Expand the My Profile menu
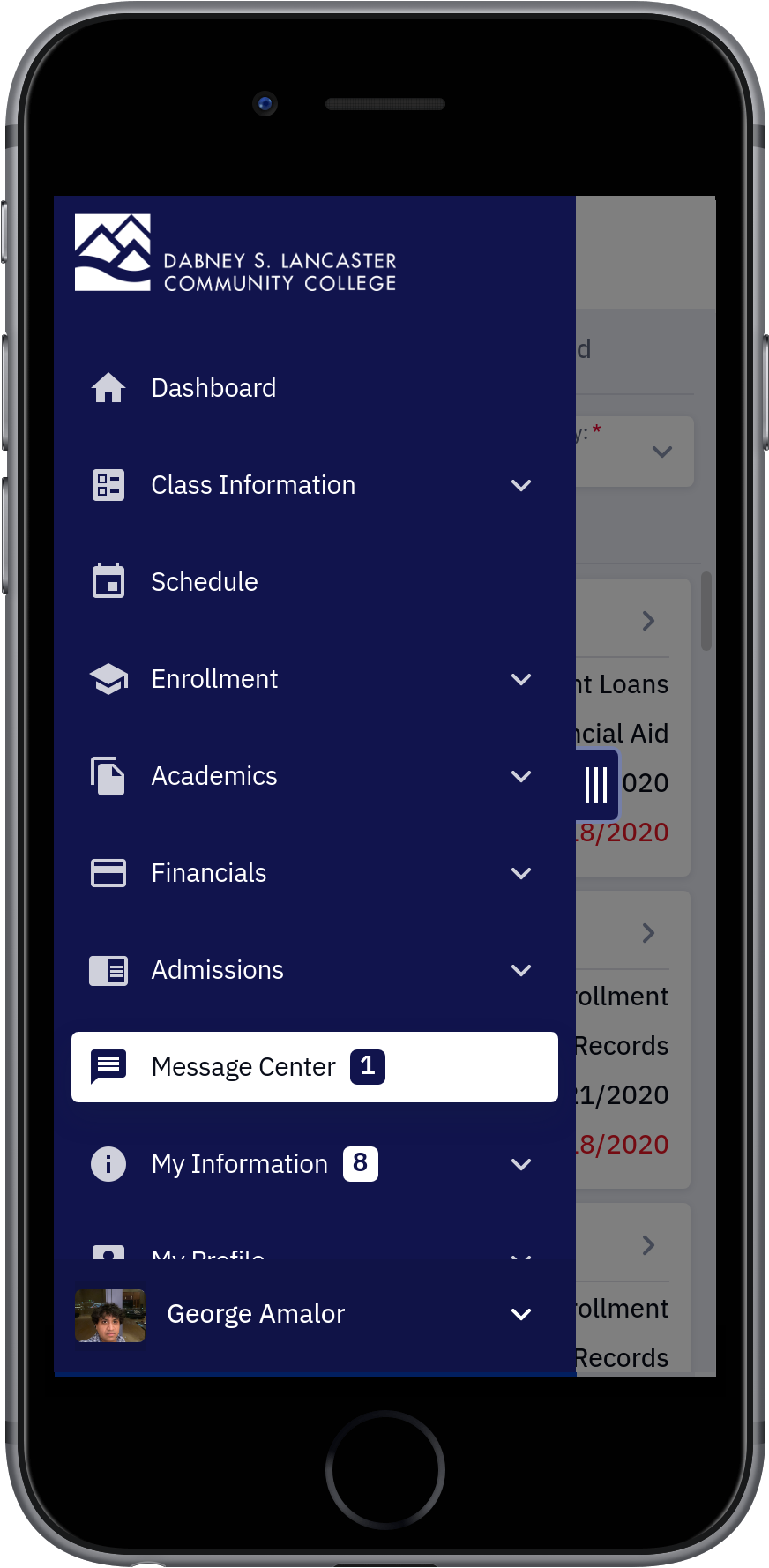Viewport: 769px width, 1568px height. 314,1252
